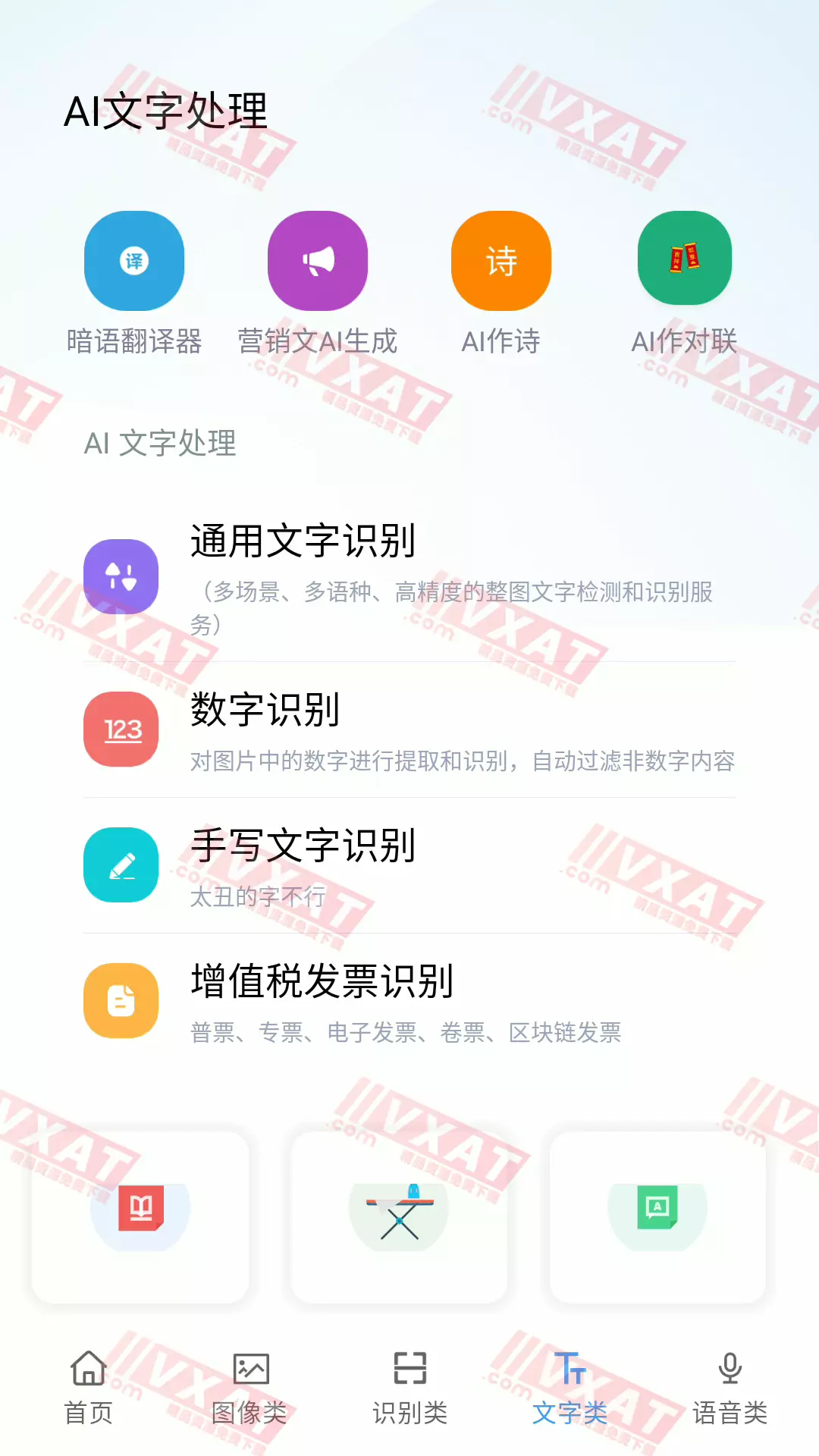
Task: Open 营销文AI生成 tool
Action: pyautogui.click(x=318, y=261)
